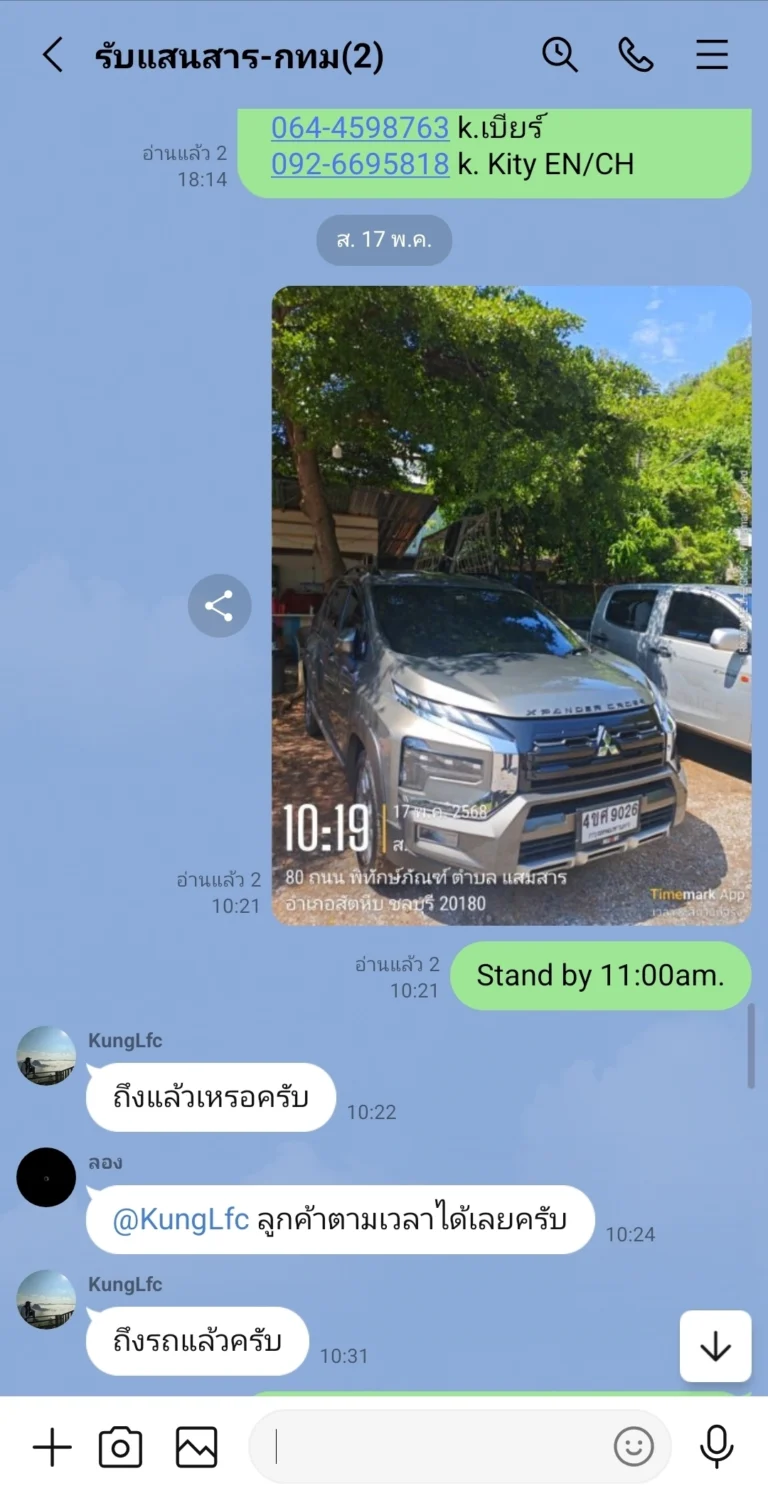Navigate back with the back arrow
This screenshot has height=1498, width=768.
coord(51,55)
